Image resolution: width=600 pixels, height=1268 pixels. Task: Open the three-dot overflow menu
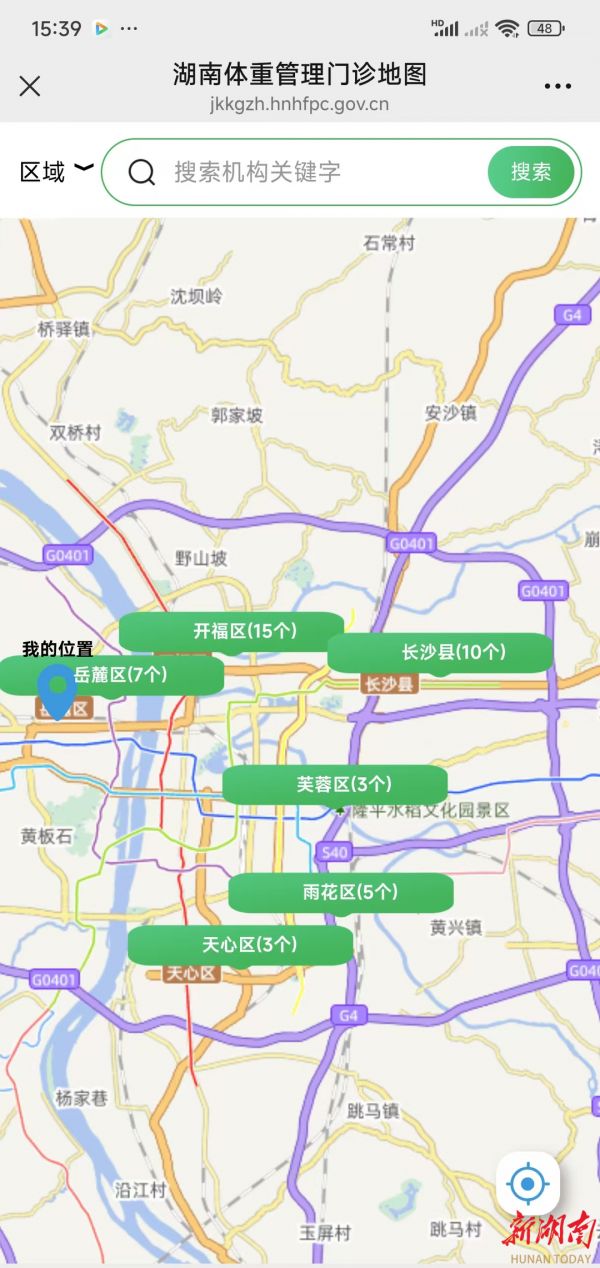[x=557, y=86]
